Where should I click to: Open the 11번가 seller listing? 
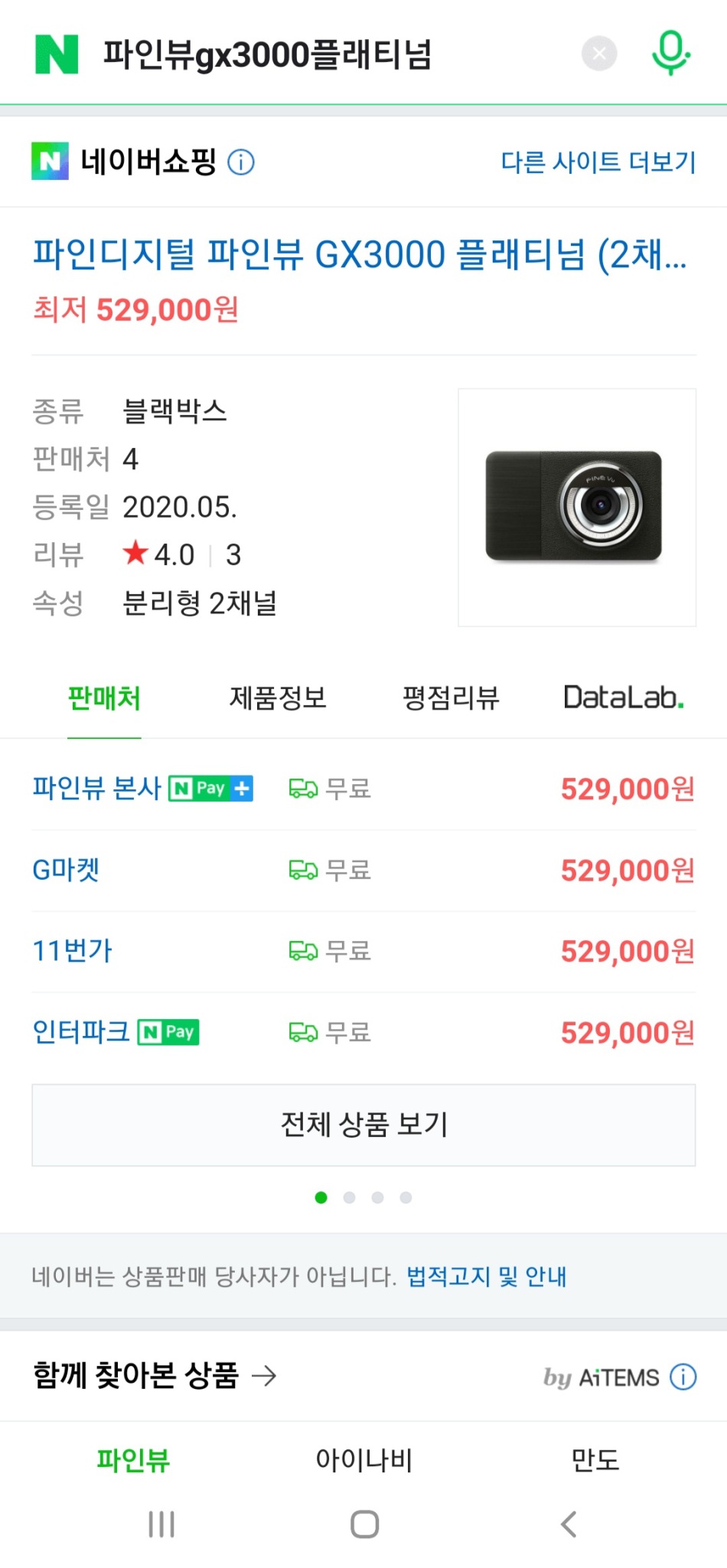pos(71,951)
